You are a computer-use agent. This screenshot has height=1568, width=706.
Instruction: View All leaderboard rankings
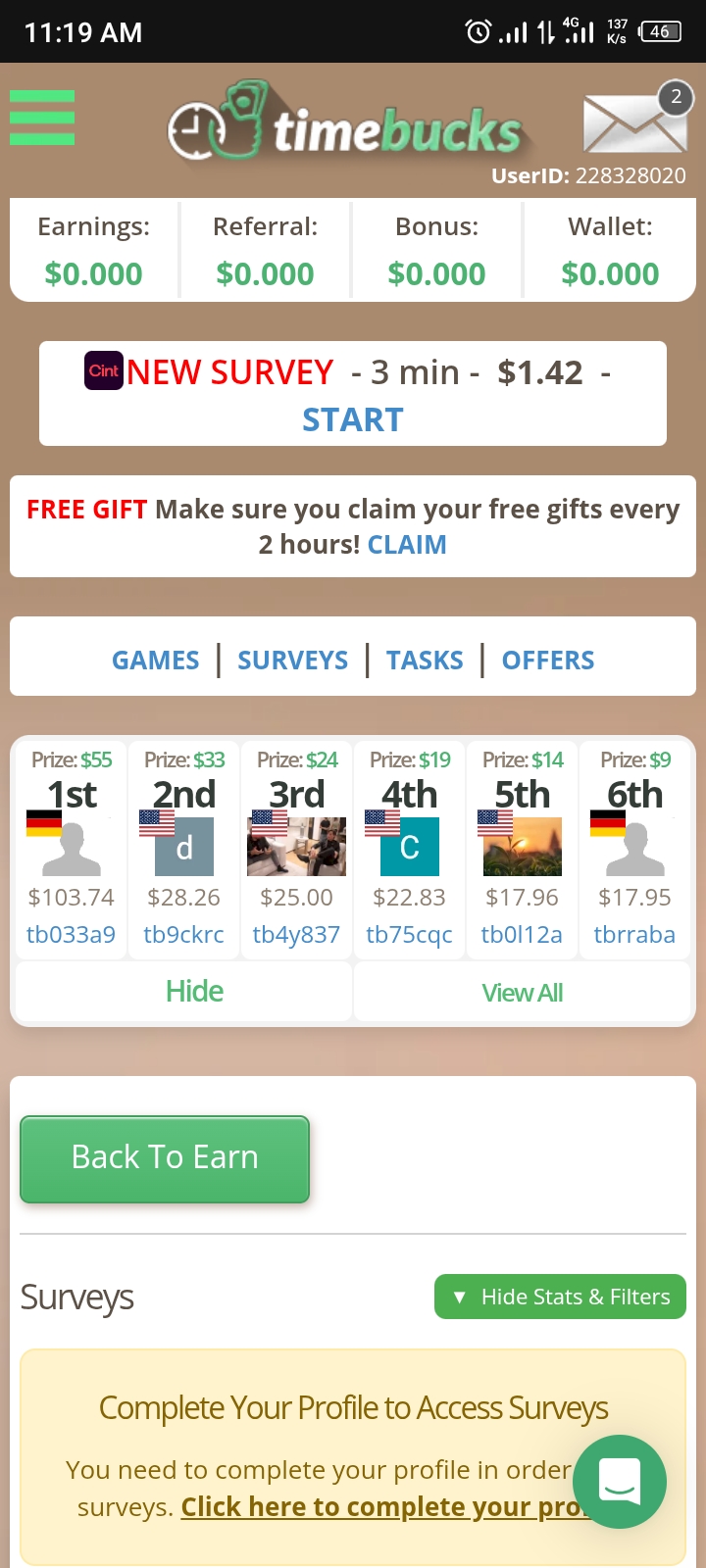pos(522,993)
